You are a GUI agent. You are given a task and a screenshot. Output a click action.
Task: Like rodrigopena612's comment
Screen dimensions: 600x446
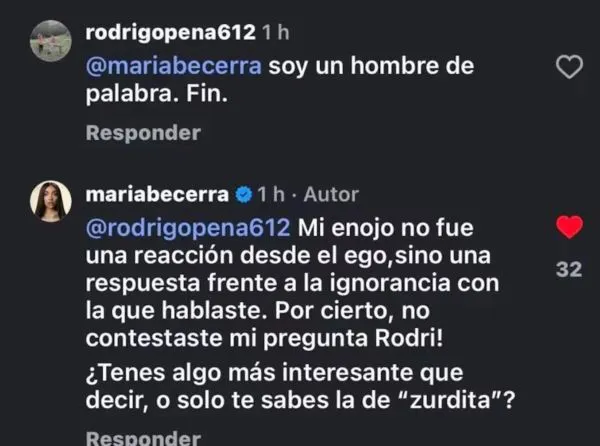[568, 68]
